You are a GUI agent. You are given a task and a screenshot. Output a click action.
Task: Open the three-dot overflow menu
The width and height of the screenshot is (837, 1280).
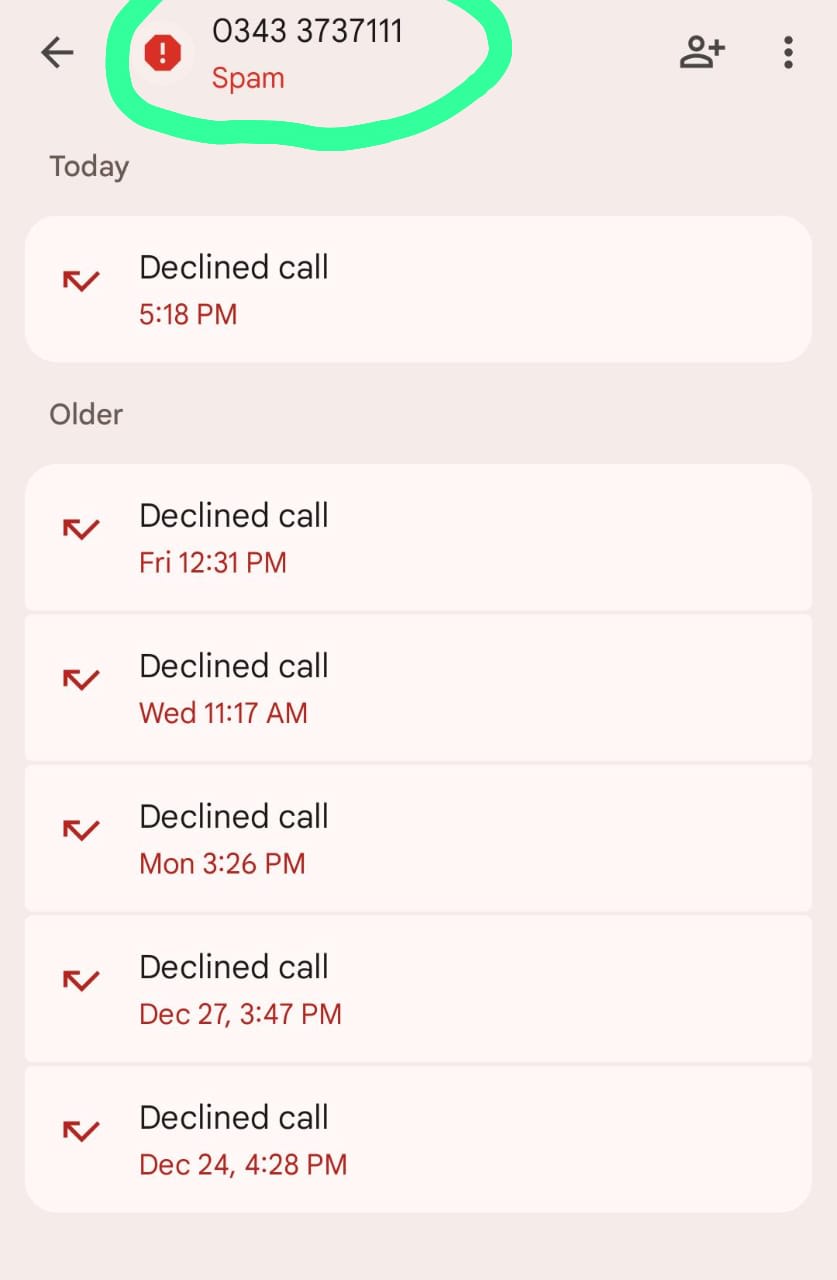coord(788,53)
